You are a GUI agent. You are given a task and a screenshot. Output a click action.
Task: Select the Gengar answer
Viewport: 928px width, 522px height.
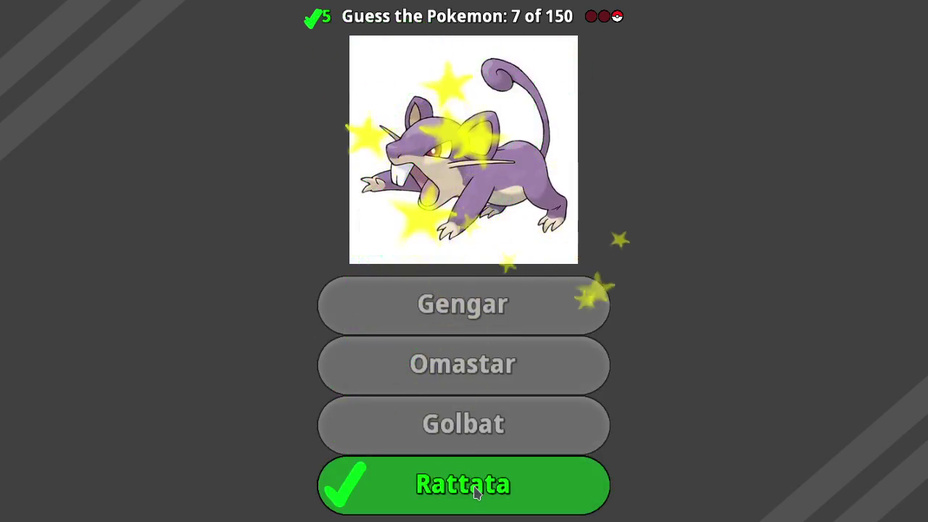[463, 305]
